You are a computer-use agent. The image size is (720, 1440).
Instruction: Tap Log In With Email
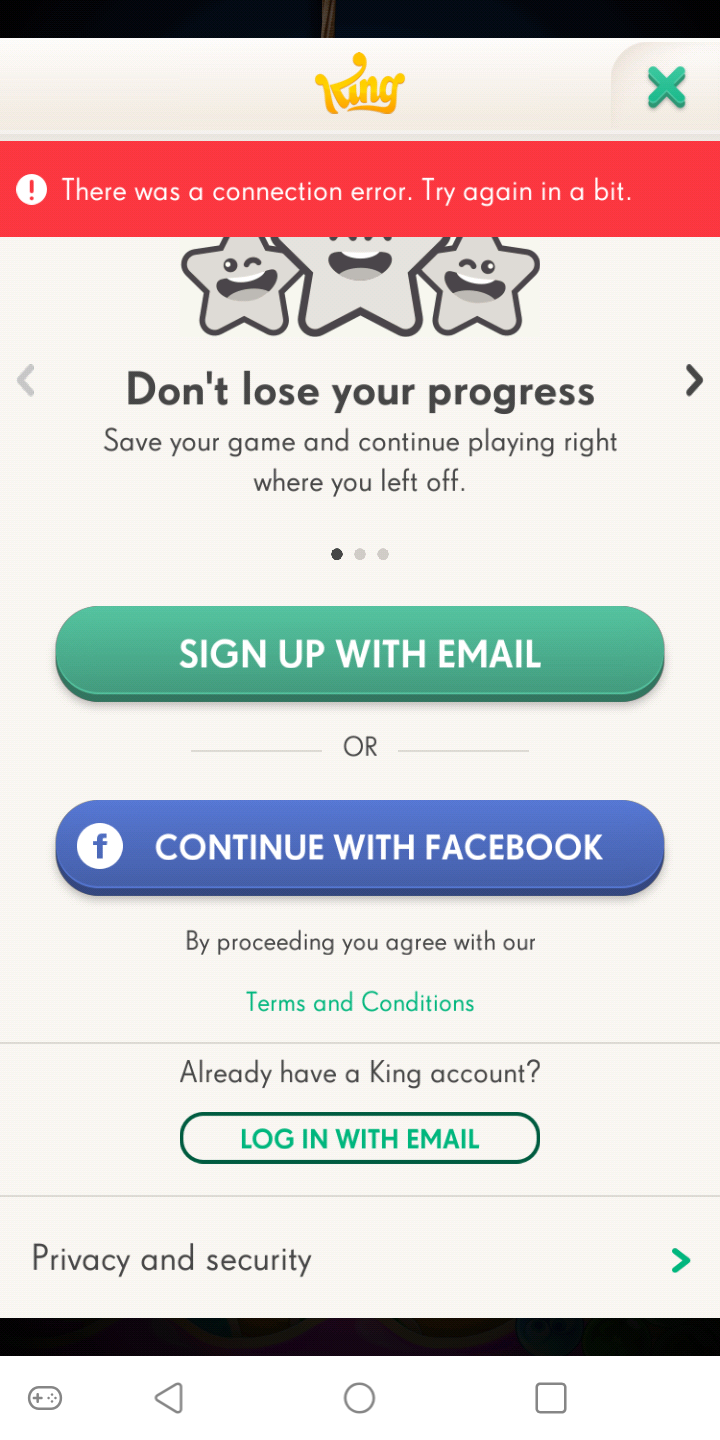[360, 1138]
